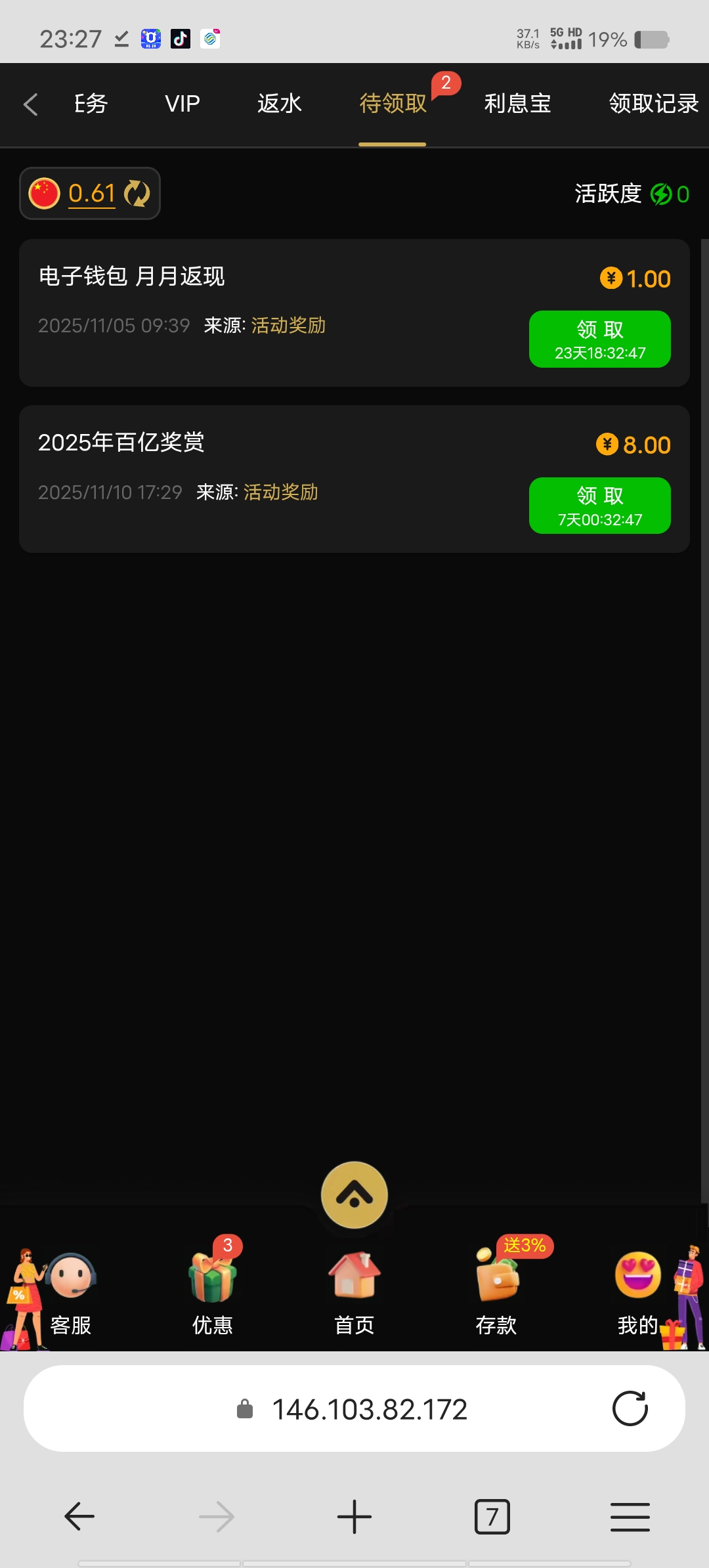The width and height of the screenshot is (709, 1568).
Task: Go back using the top-left arrow
Action: tap(30, 104)
